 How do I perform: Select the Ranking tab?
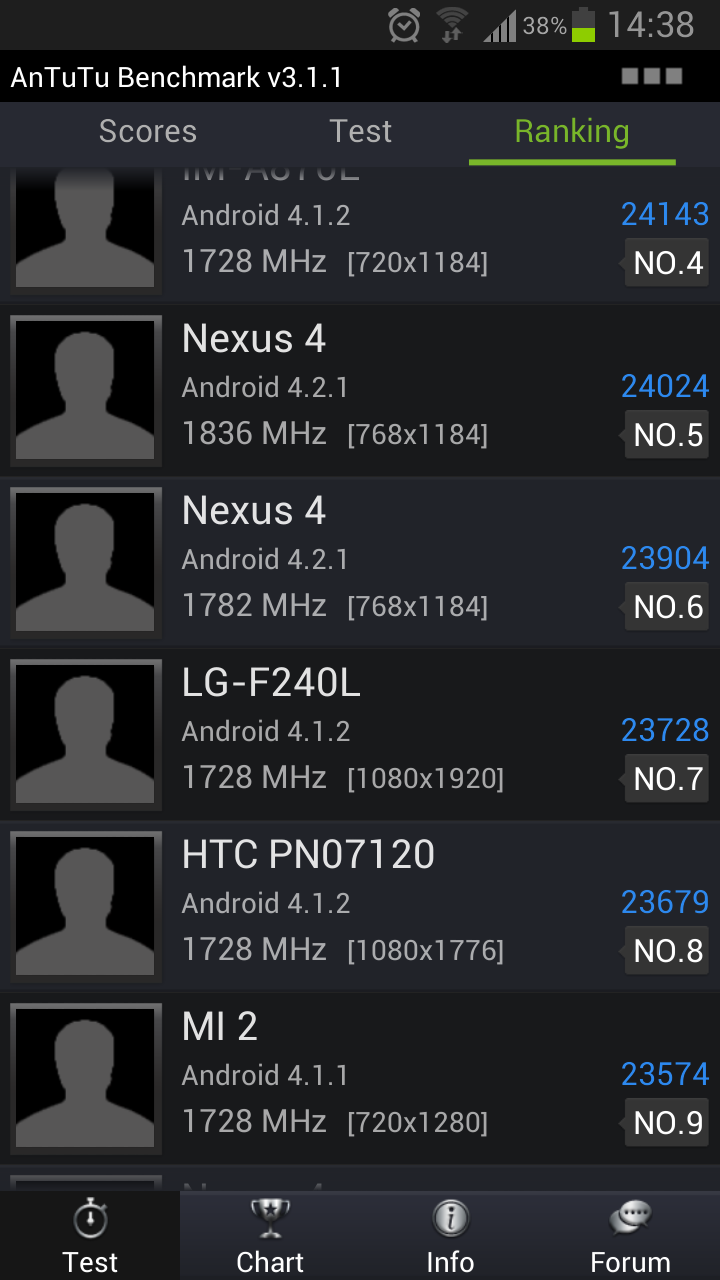[572, 132]
